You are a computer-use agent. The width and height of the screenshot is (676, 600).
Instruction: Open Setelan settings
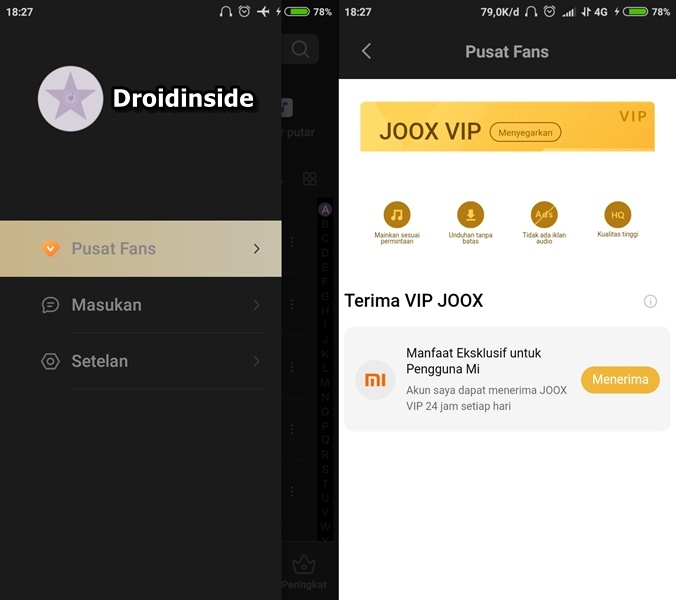(140, 361)
